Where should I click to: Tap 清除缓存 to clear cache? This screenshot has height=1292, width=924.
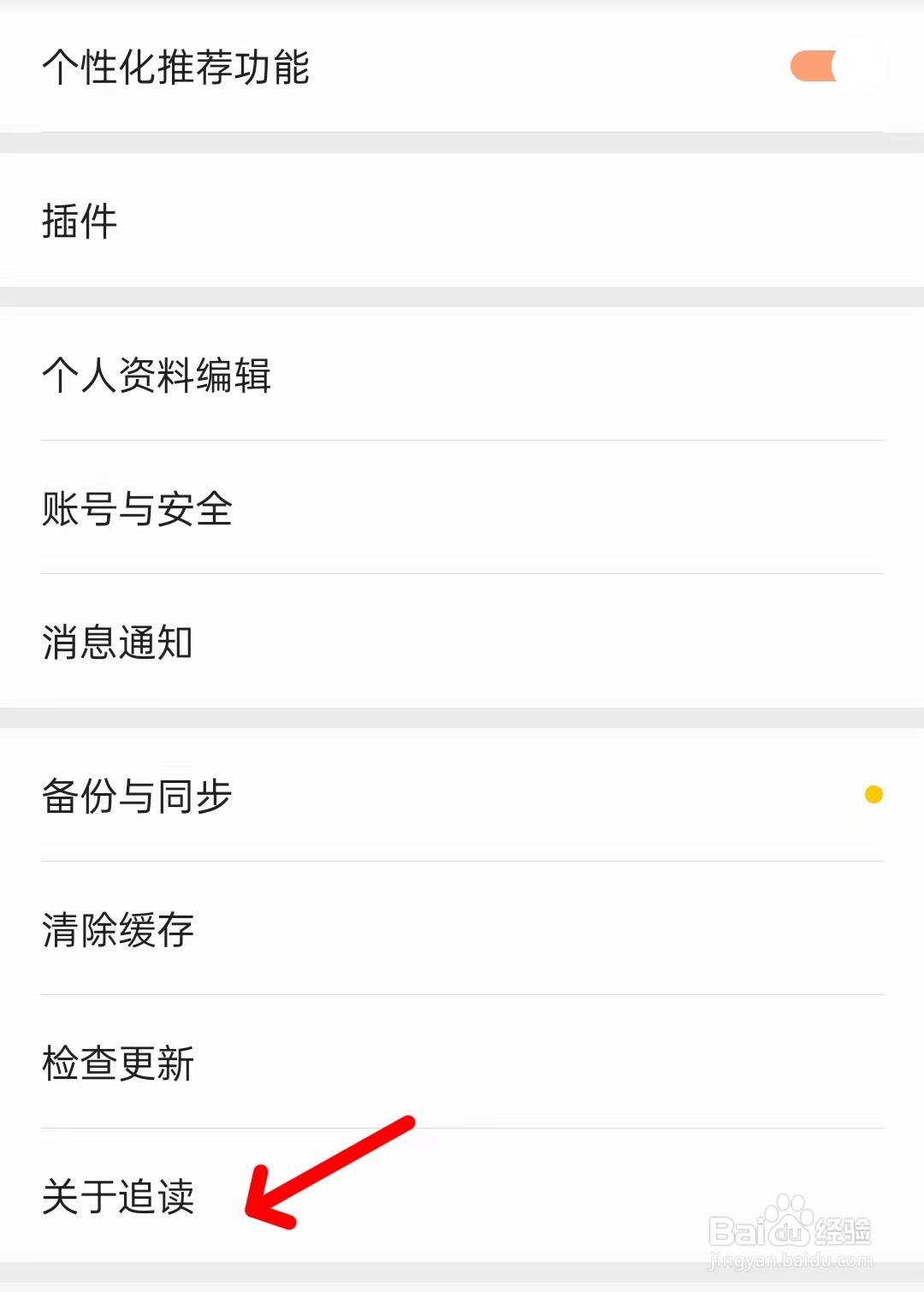(x=119, y=929)
